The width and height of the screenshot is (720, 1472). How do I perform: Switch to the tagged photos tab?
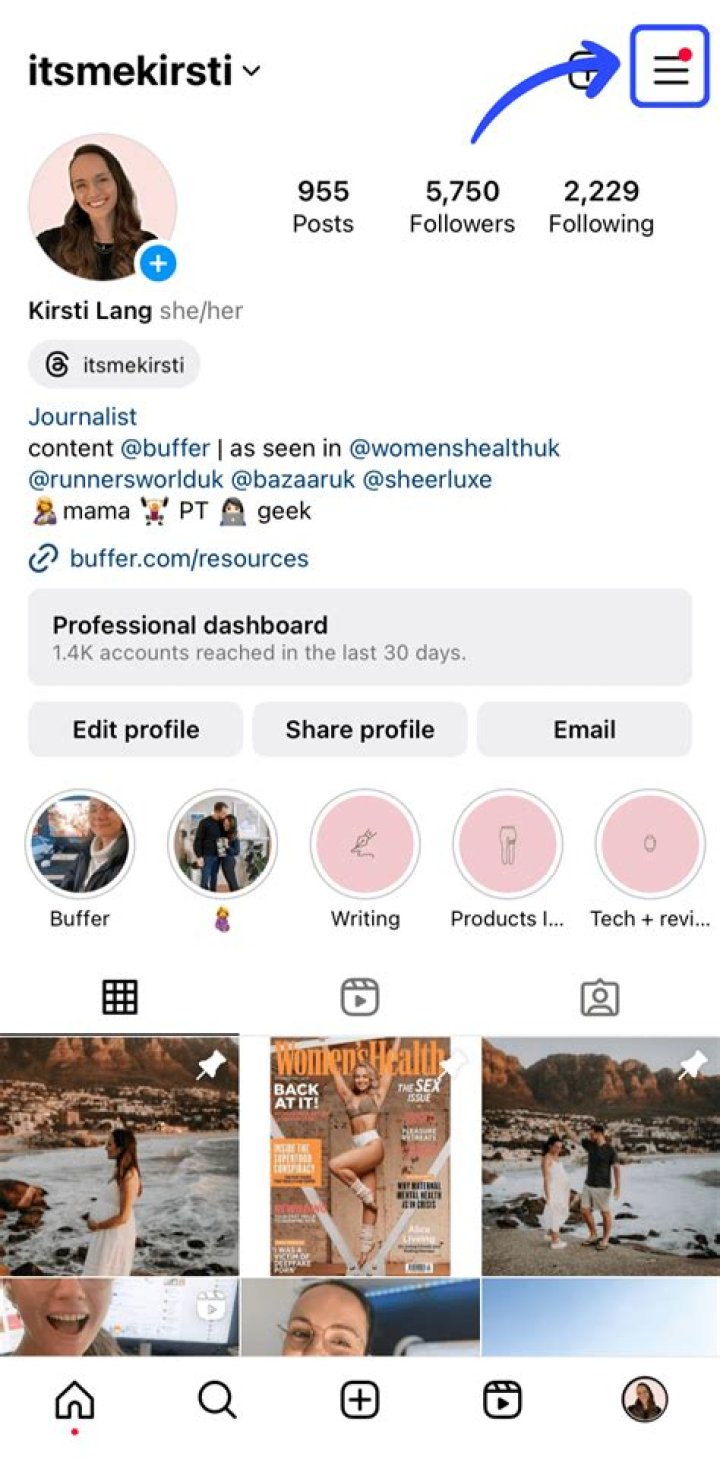(x=600, y=997)
